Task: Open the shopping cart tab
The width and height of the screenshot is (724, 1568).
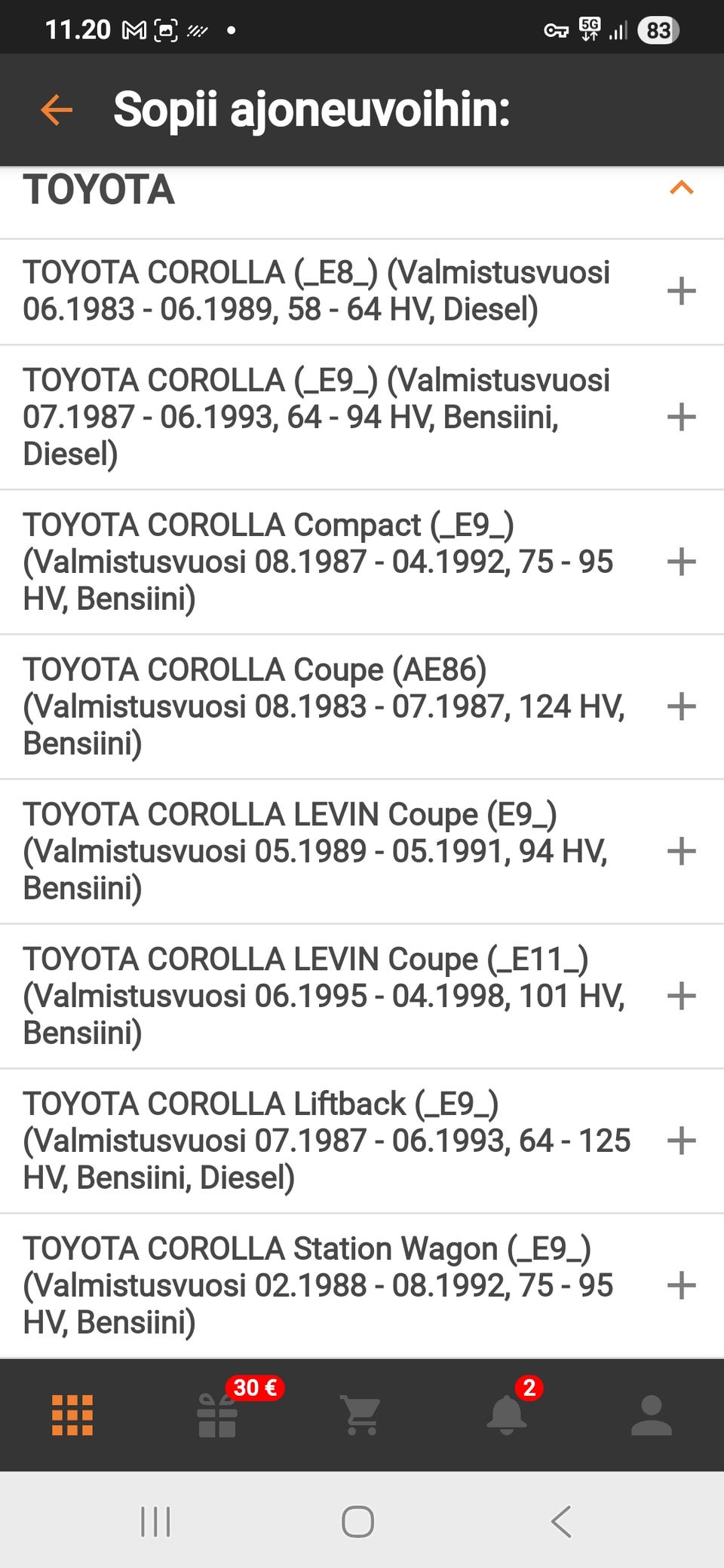Action: tap(362, 1415)
